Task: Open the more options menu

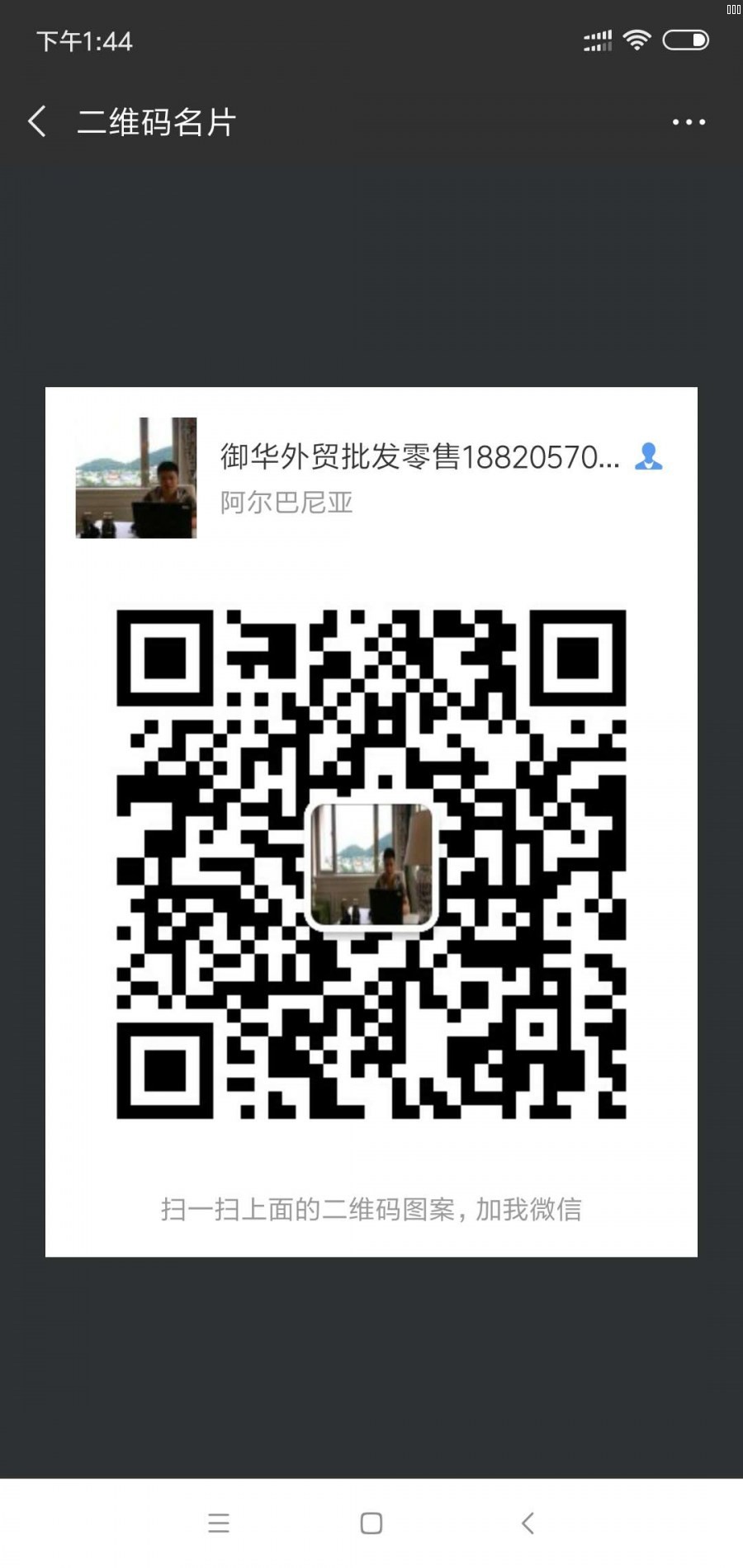Action: coord(688,121)
